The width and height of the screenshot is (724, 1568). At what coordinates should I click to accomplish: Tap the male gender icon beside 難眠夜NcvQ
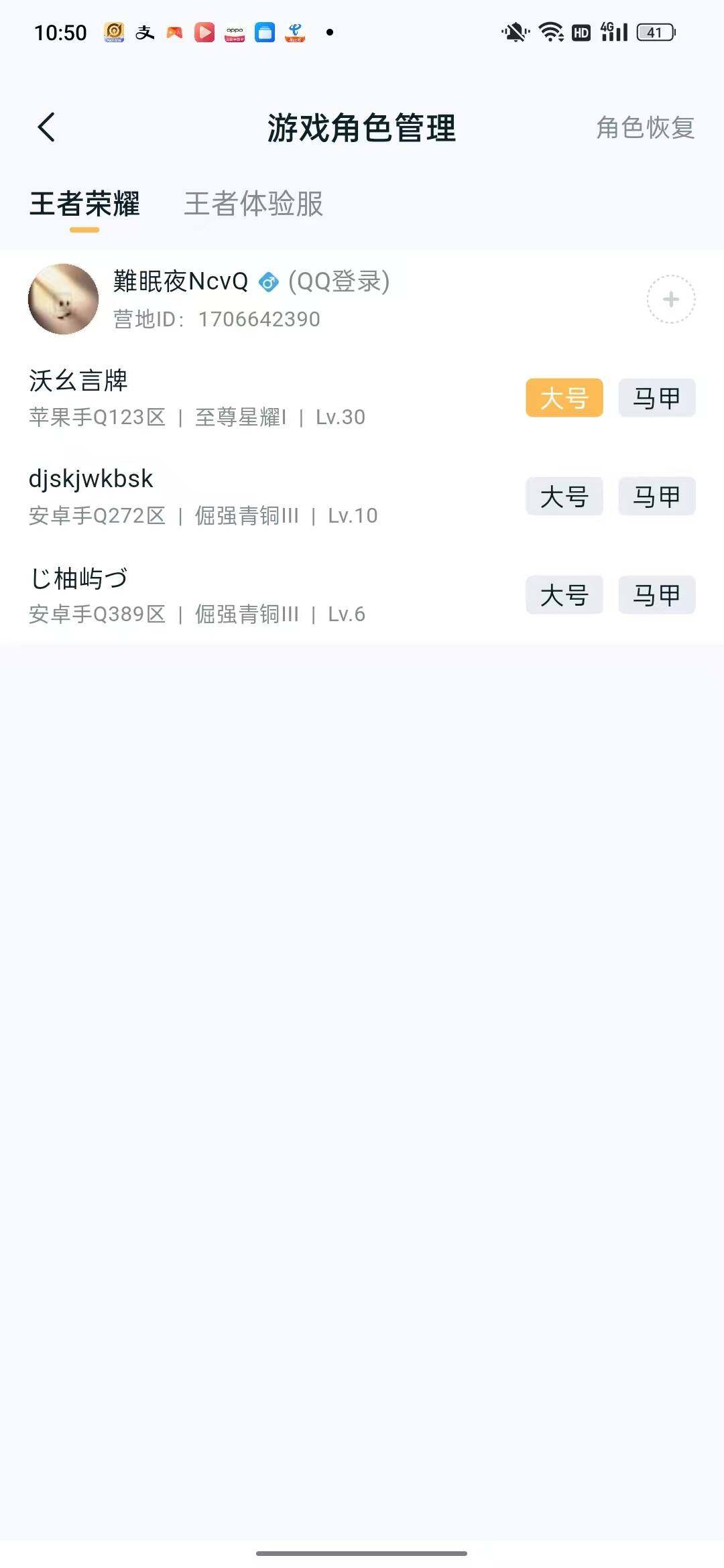(x=268, y=282)
